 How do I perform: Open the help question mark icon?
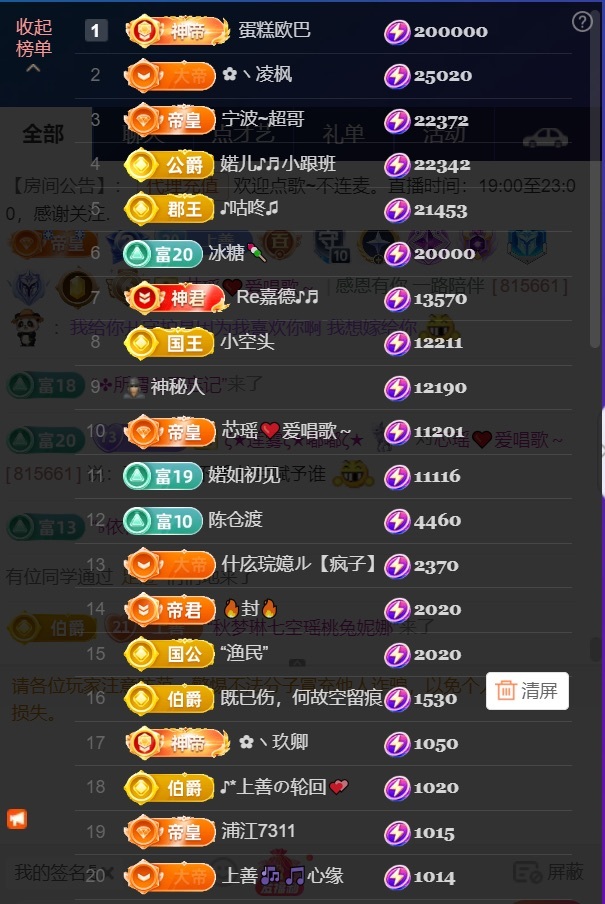click(x=582, y=22)
